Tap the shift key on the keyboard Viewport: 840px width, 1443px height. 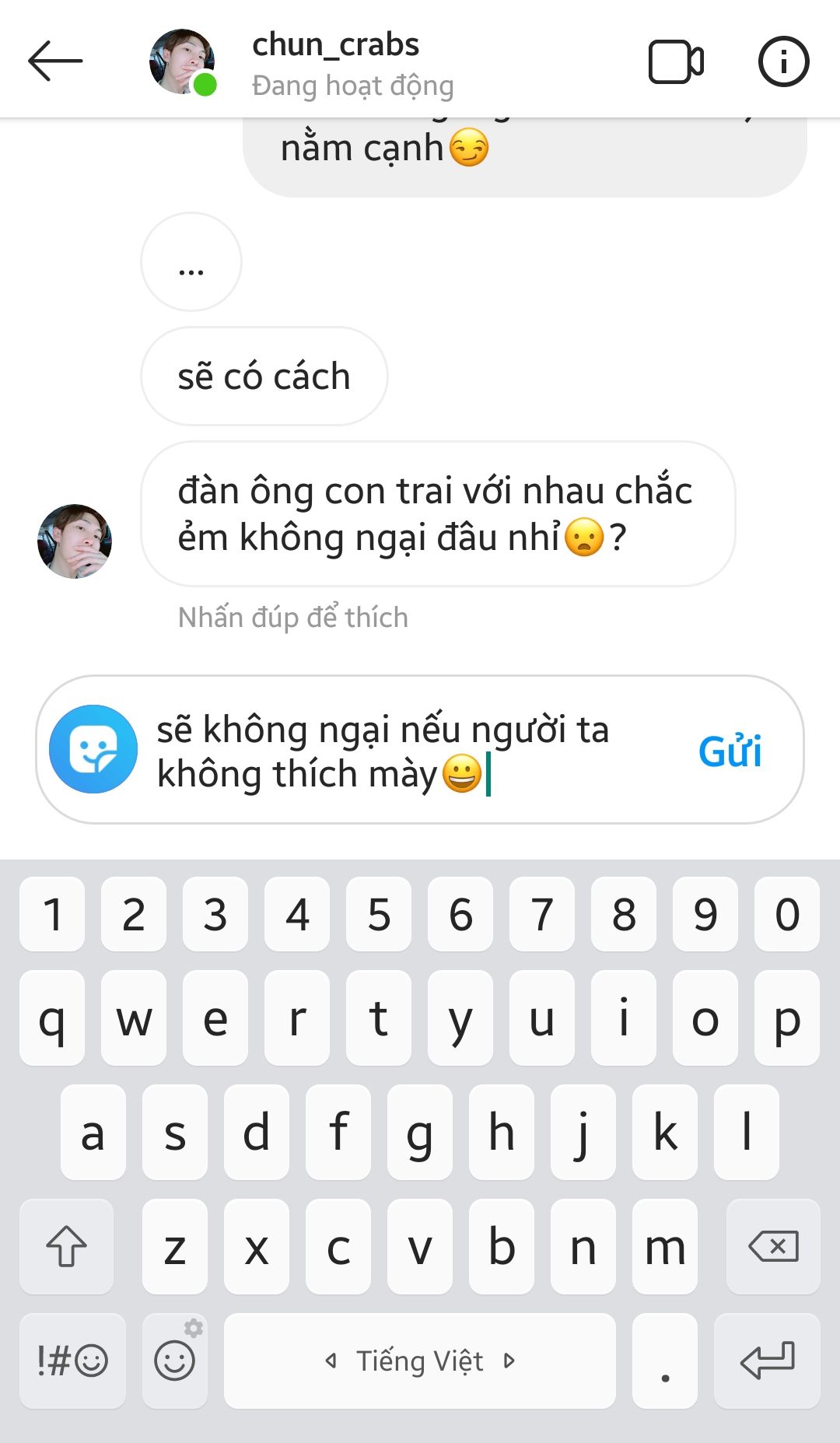pyautogui.click(x=66, y=1246)
